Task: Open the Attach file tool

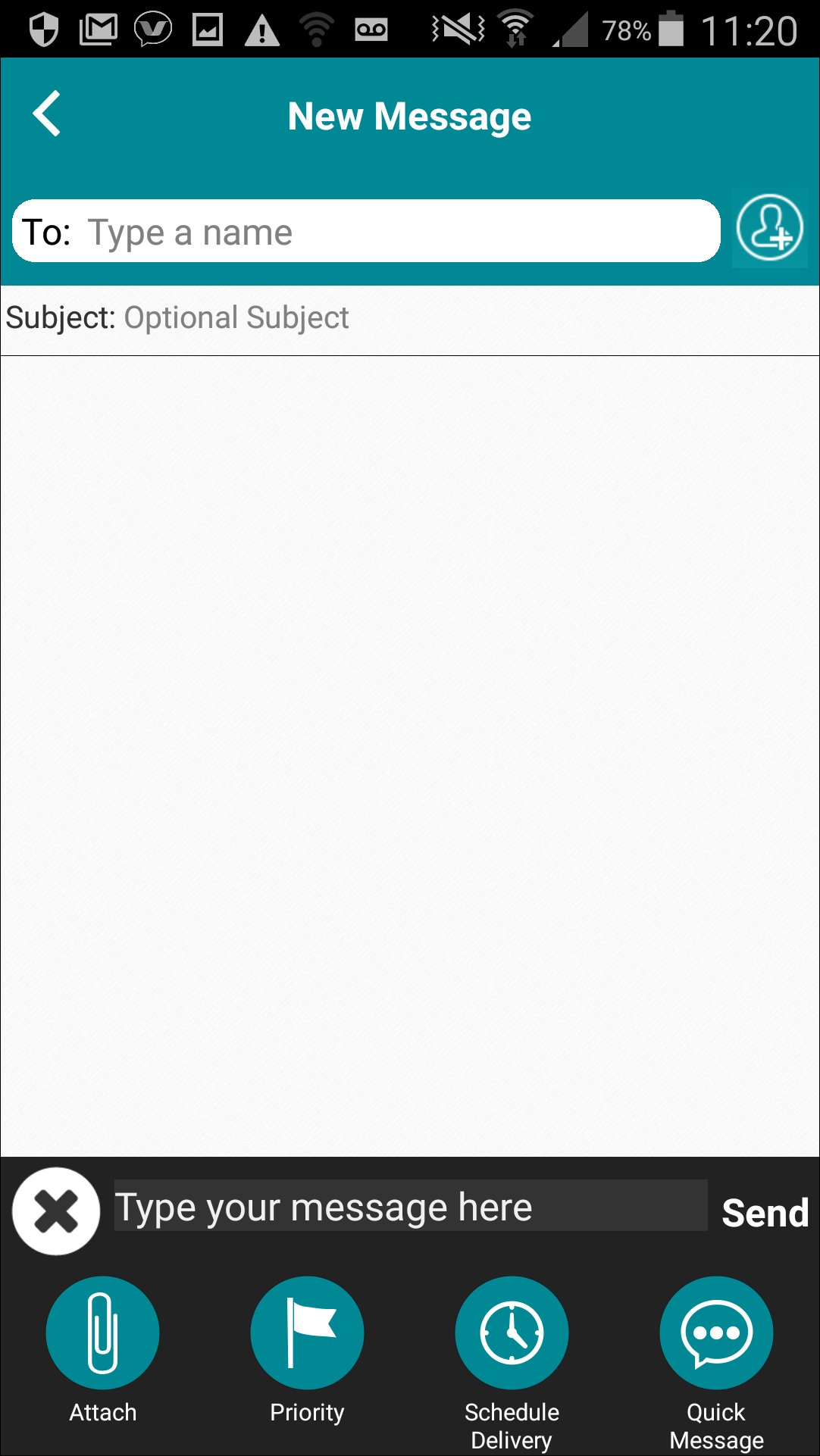Action: (x=102, y=1333)
